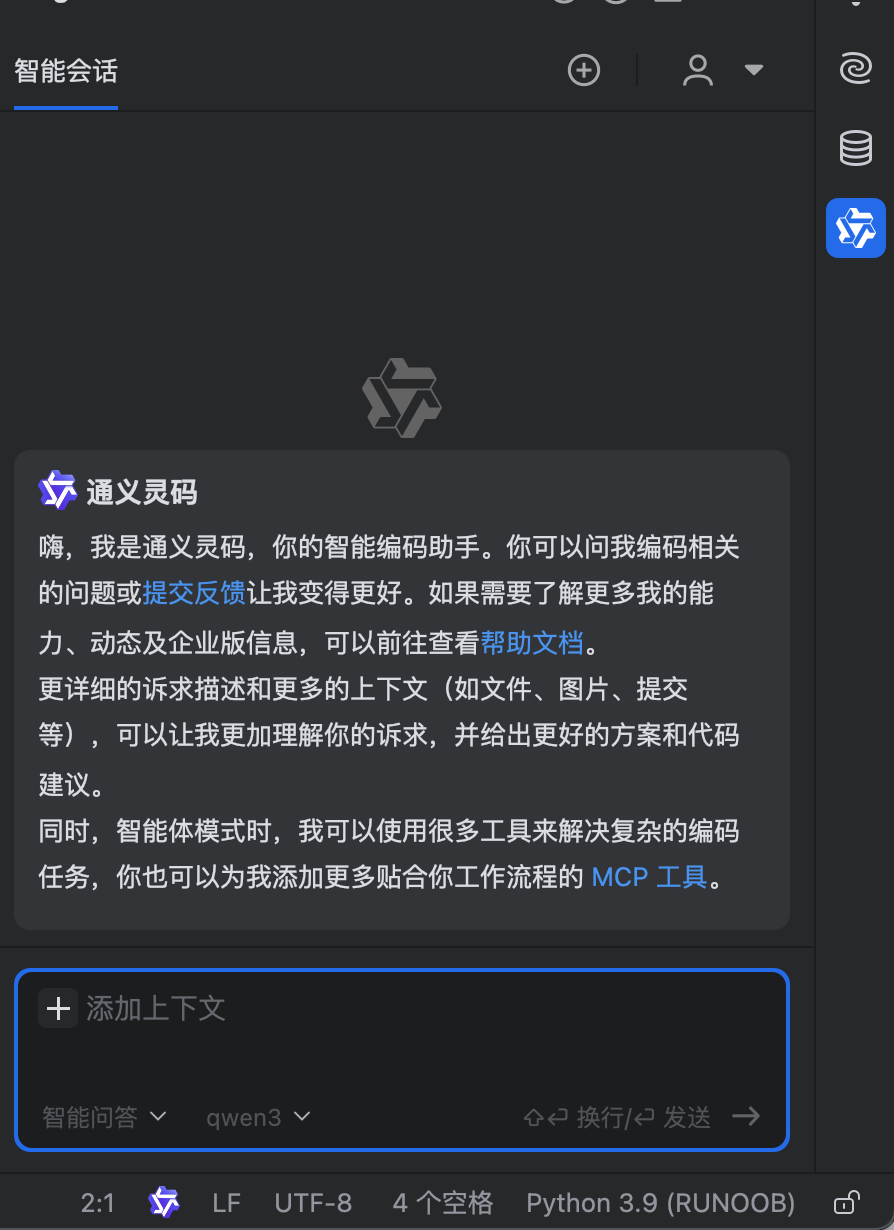Change the UTF-8 file encoding
This screenshot has width=894, height=1230.
(313, 1202)
